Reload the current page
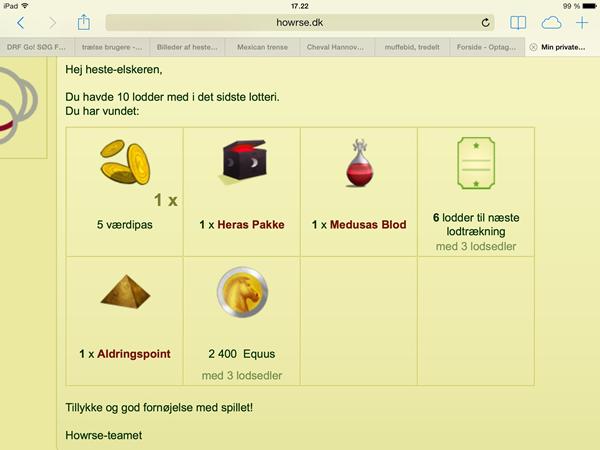Viewport: 600px width, 450px height. point(486,22)
